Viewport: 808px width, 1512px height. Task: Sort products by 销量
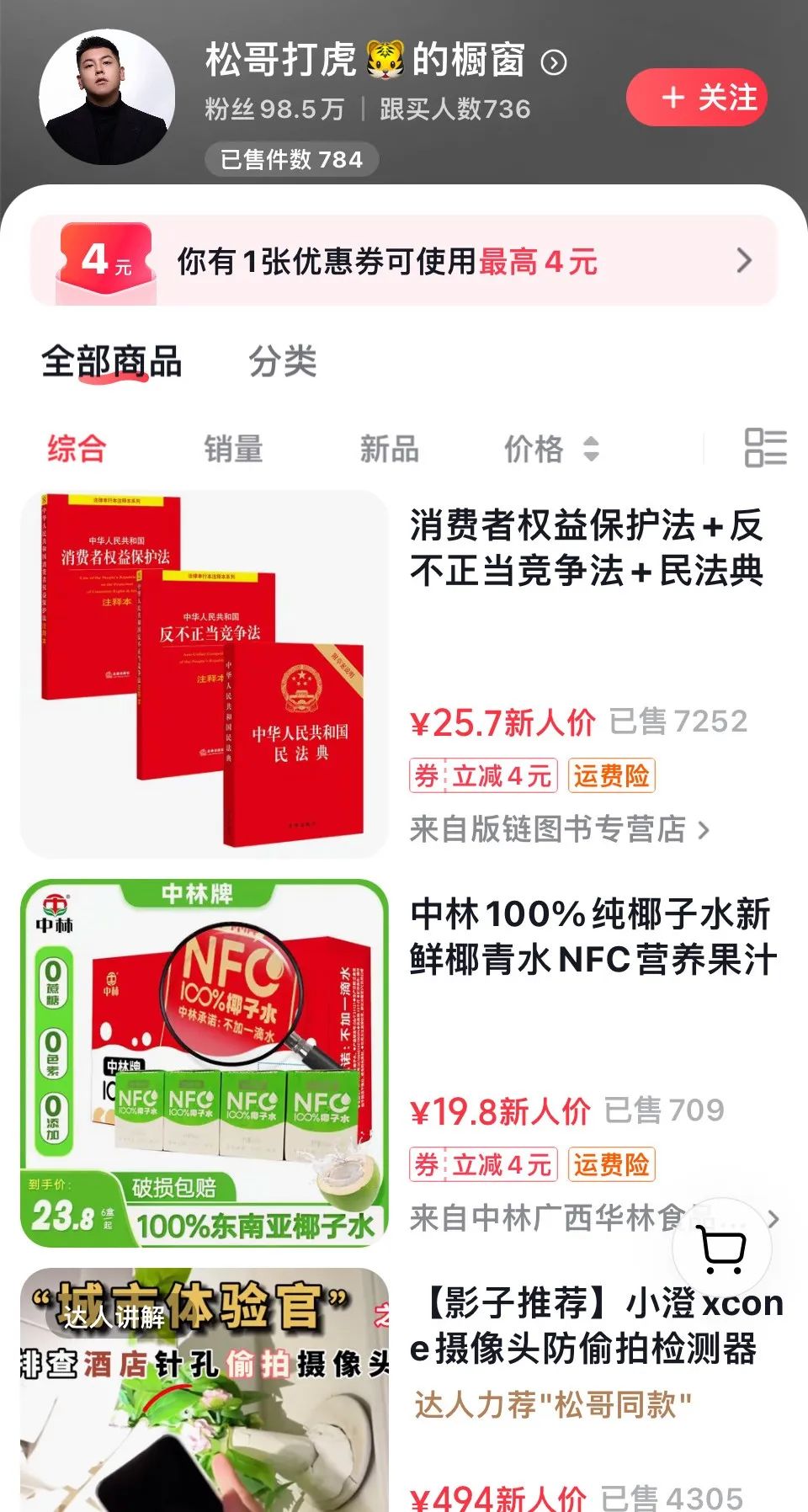coord(233,449)
